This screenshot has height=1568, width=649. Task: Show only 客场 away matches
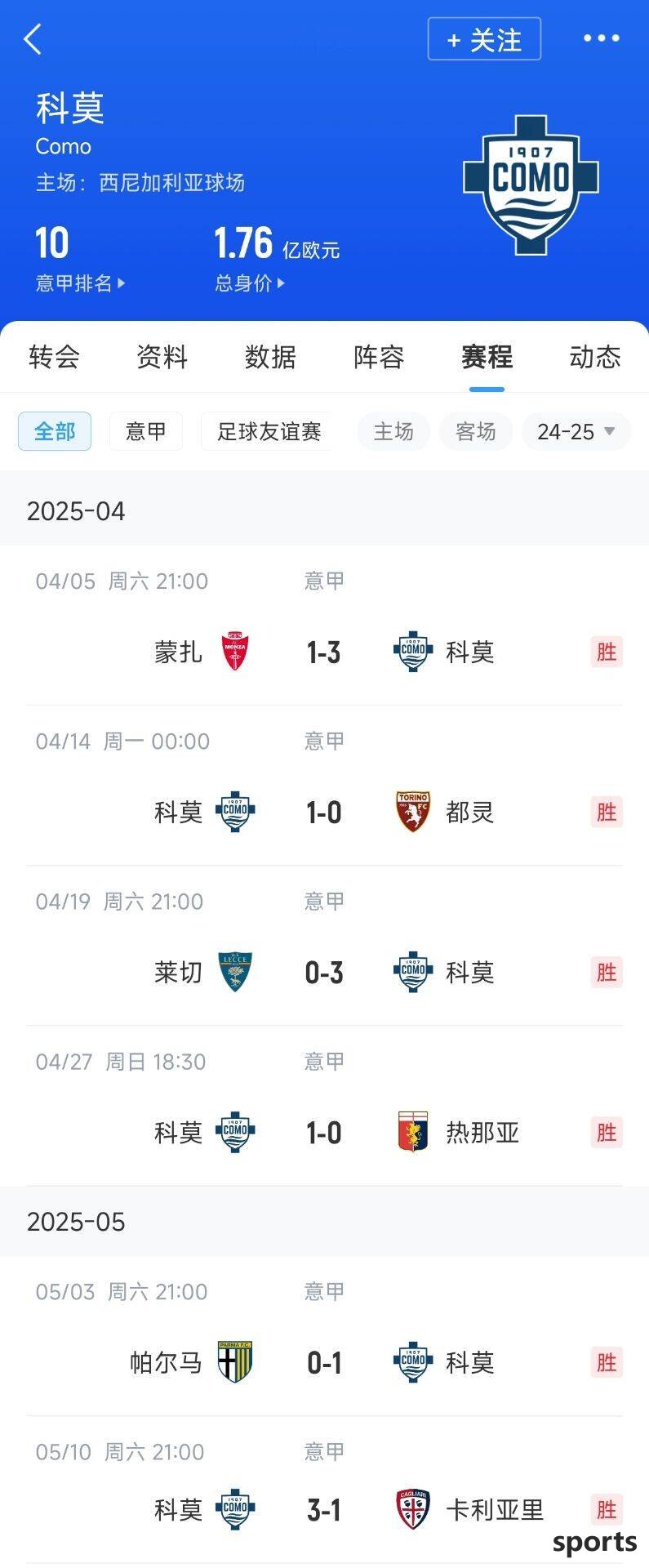point(475,431)
